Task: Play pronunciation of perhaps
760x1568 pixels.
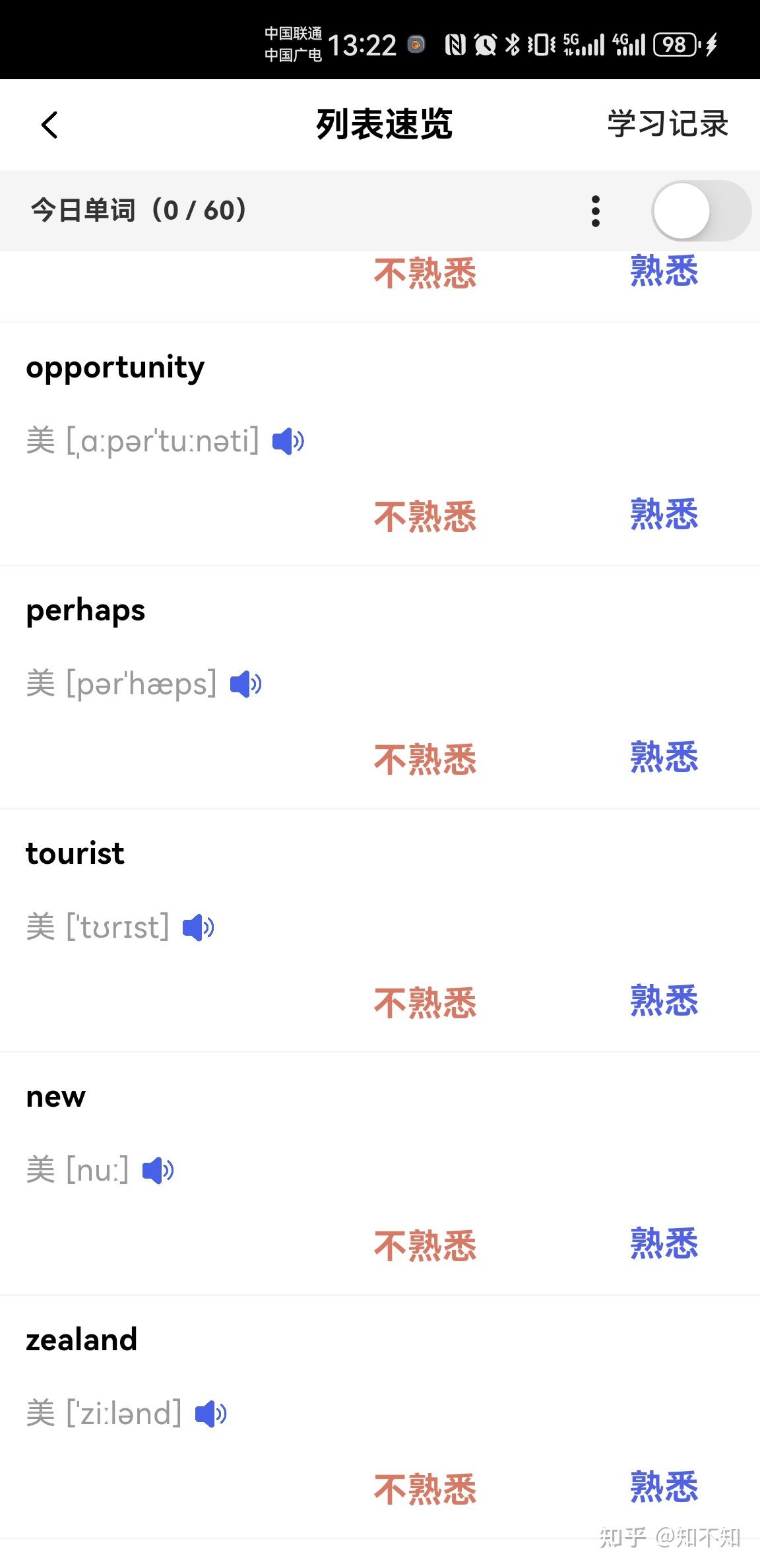Action: [246, 684]
